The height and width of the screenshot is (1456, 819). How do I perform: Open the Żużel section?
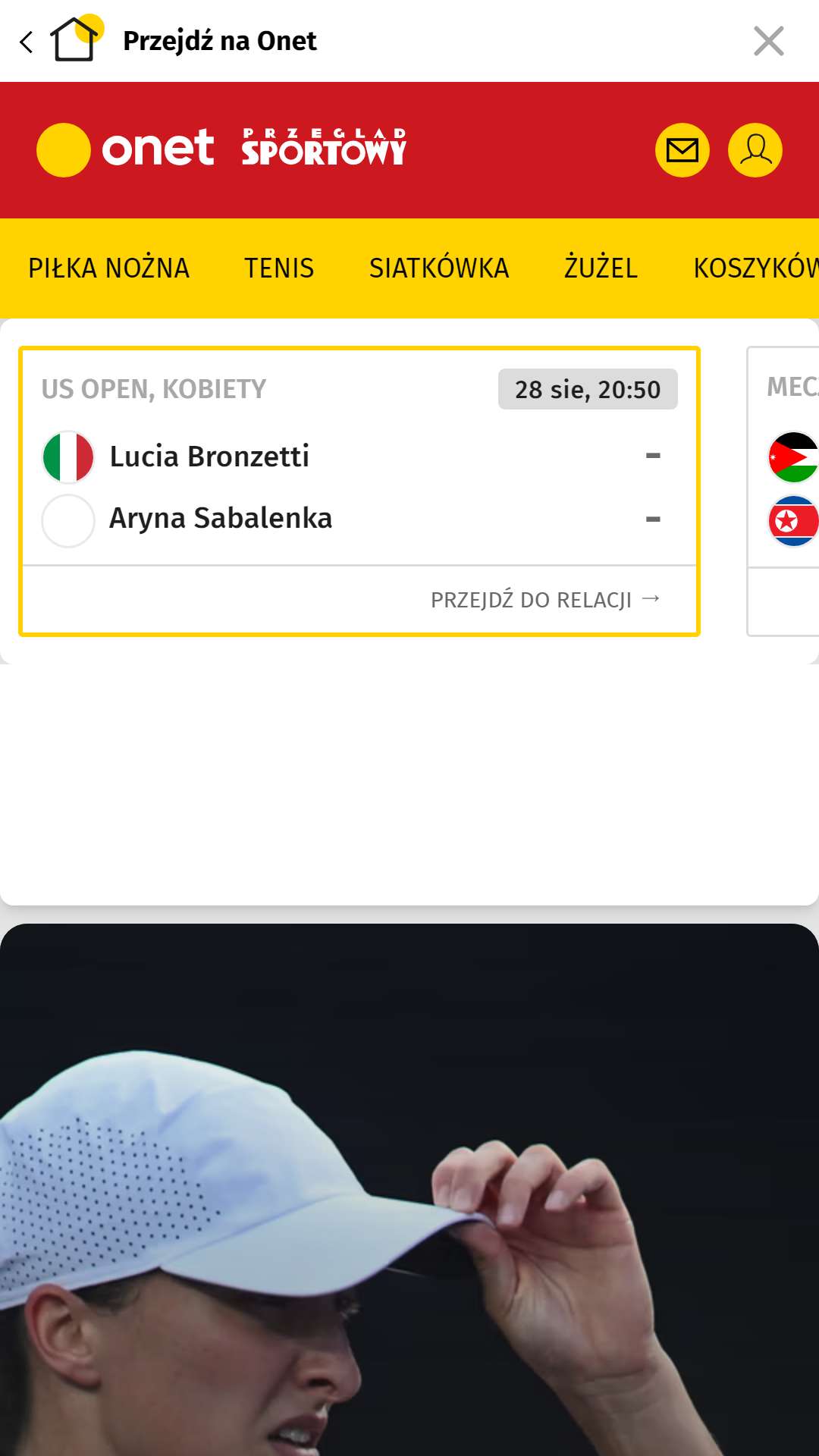coord(601,268)
